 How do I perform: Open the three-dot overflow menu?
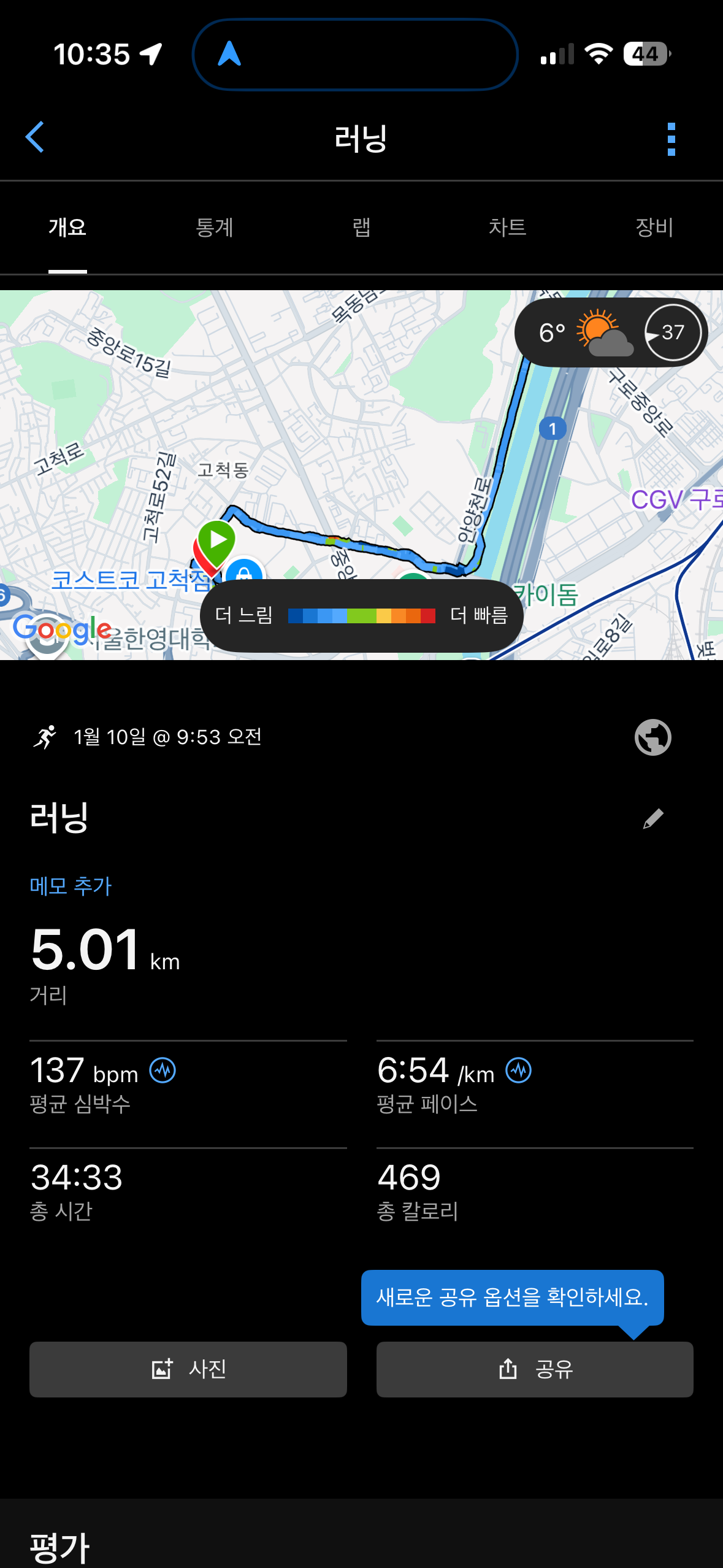click(x=671, y=137)
